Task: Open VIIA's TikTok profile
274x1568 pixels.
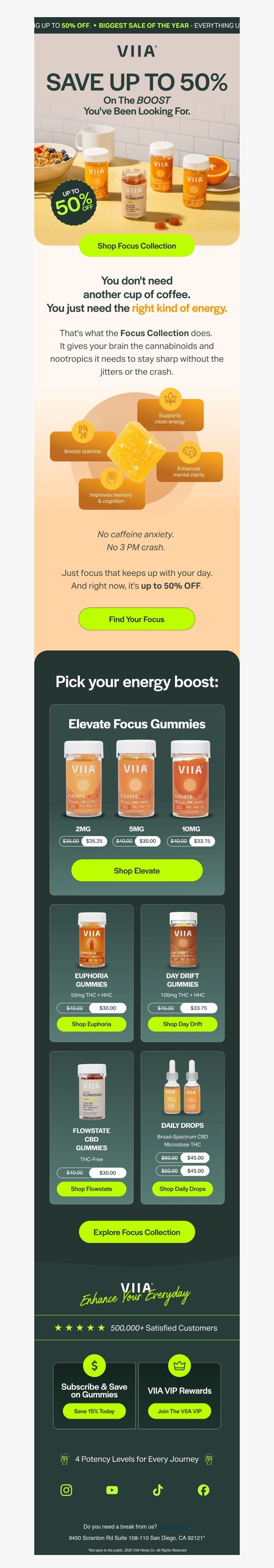Action: click(158, 1489)
